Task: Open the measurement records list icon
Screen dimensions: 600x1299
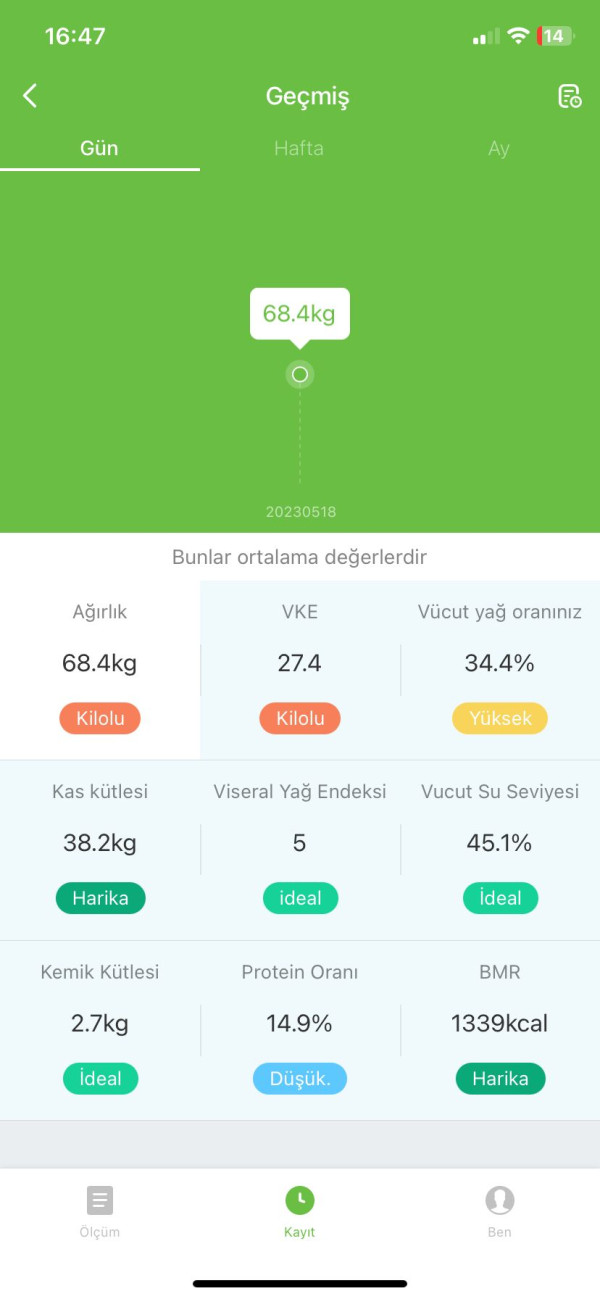Action: point(569,96)
